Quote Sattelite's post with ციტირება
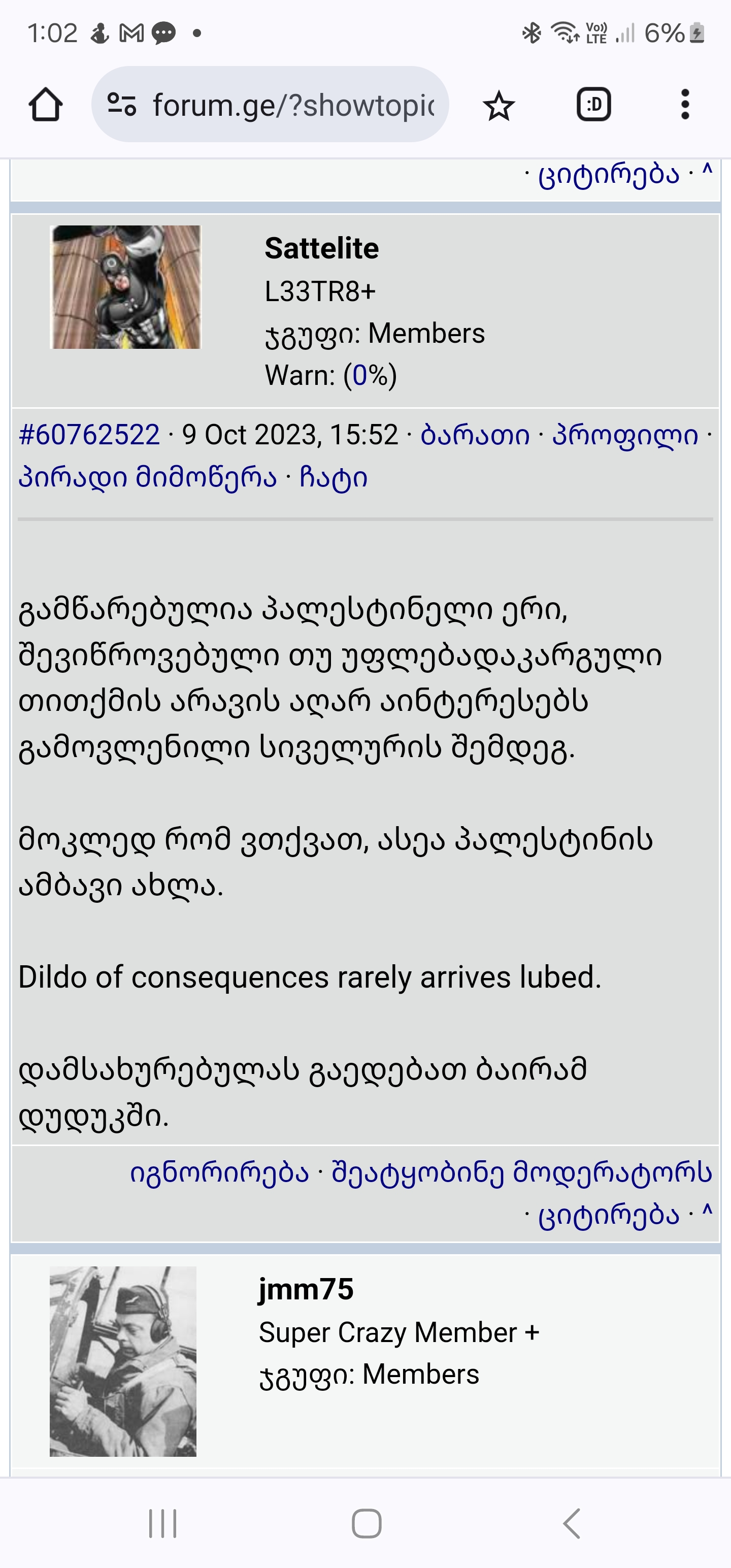The image size is (731, 1568). pyautogui.click(x=609, y=1215)
